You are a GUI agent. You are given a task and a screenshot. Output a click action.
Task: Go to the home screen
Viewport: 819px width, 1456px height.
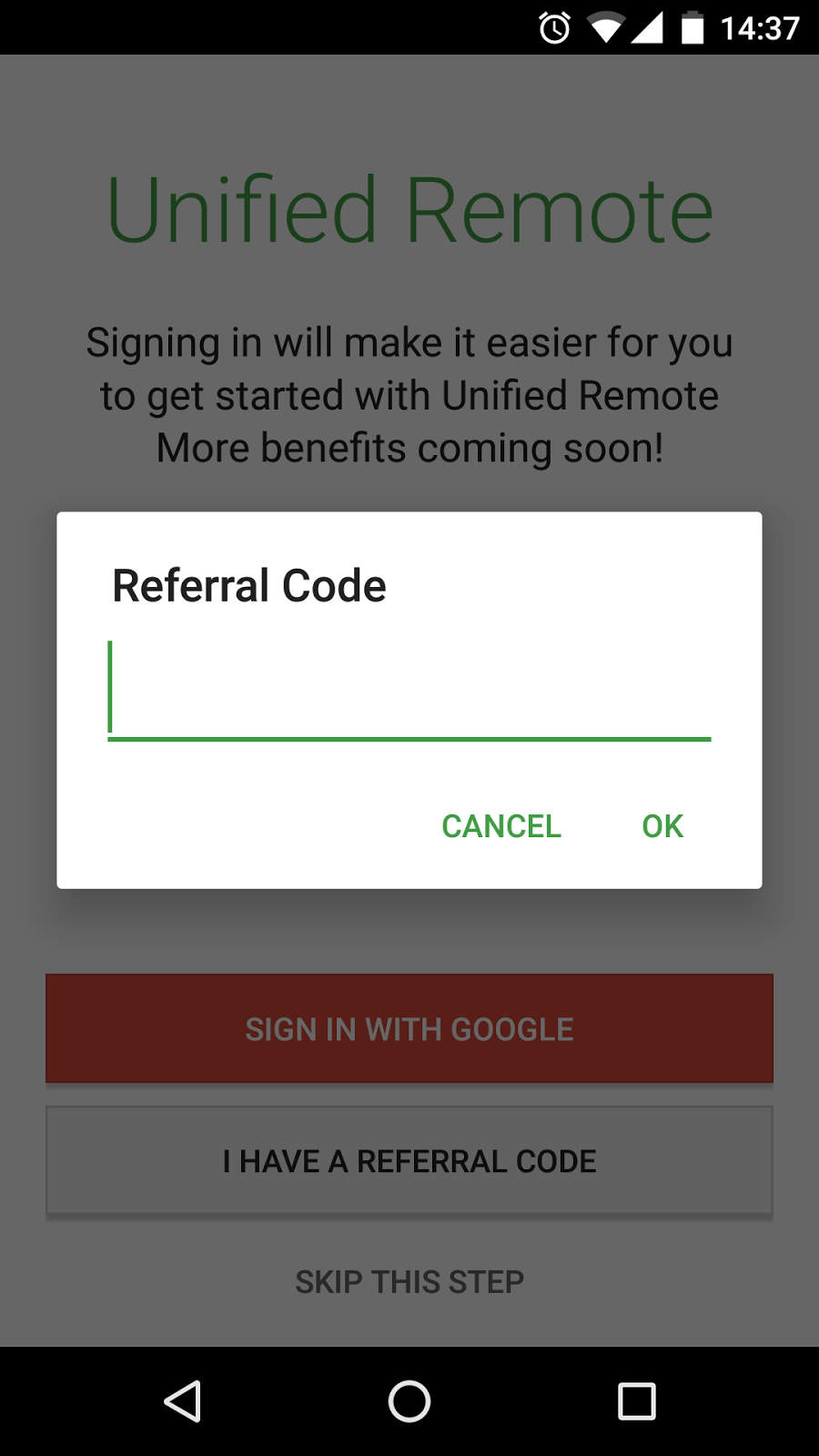[409, 1401]
